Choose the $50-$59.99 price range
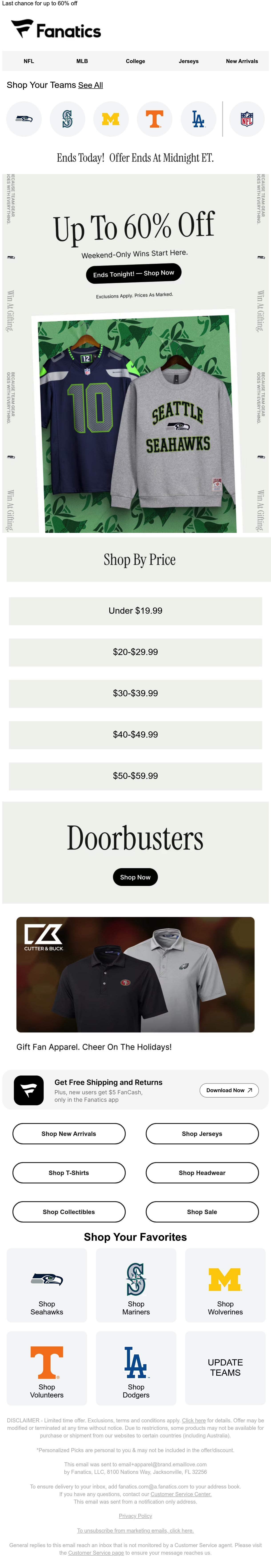271x1568 pixels. pos(135,776)
